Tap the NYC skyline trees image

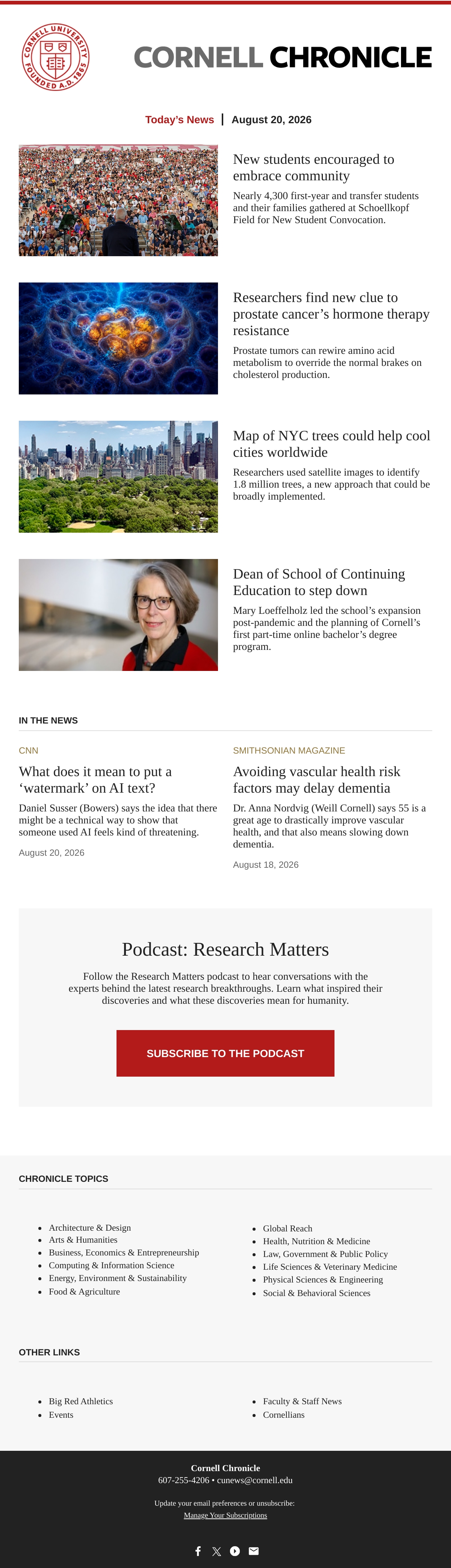point(118,477)
